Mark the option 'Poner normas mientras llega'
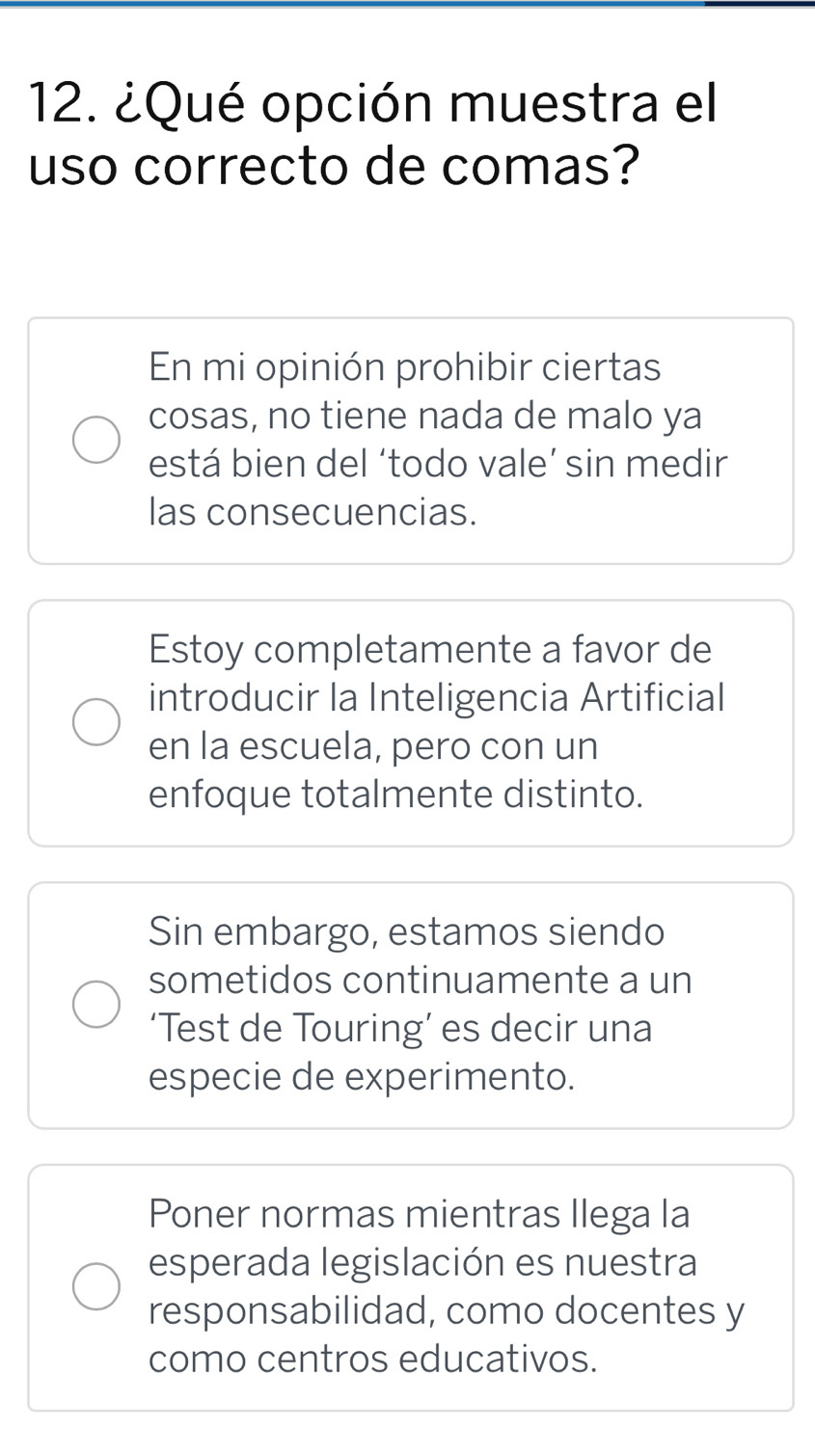 (96, 1287)
